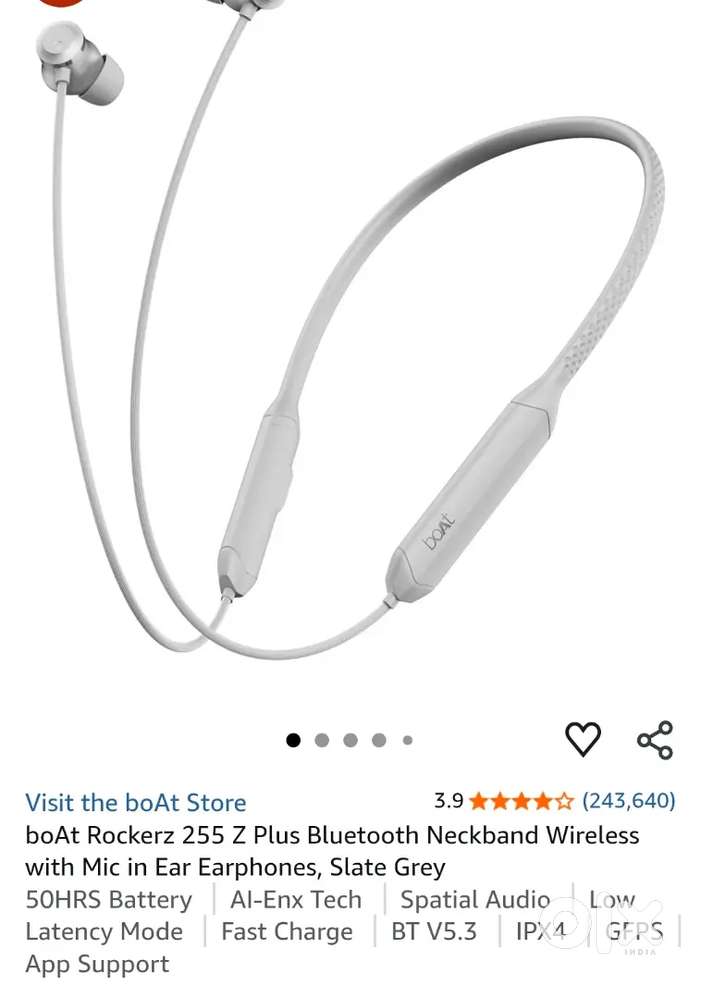
Task: Select the second image indicator dot
Action: coord(322,741)
